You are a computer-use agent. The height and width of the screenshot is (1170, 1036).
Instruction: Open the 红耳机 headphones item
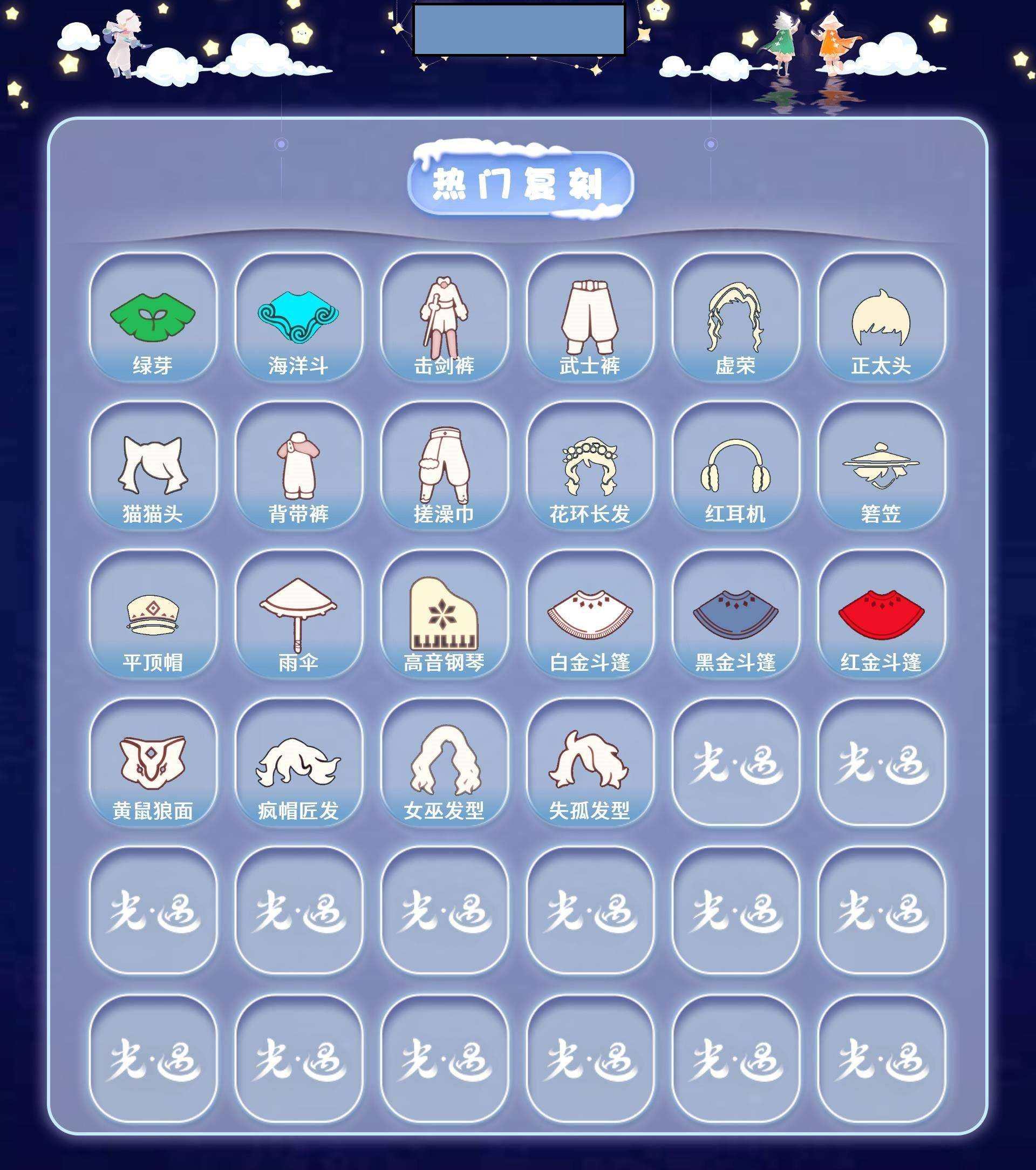coord(735,472)
